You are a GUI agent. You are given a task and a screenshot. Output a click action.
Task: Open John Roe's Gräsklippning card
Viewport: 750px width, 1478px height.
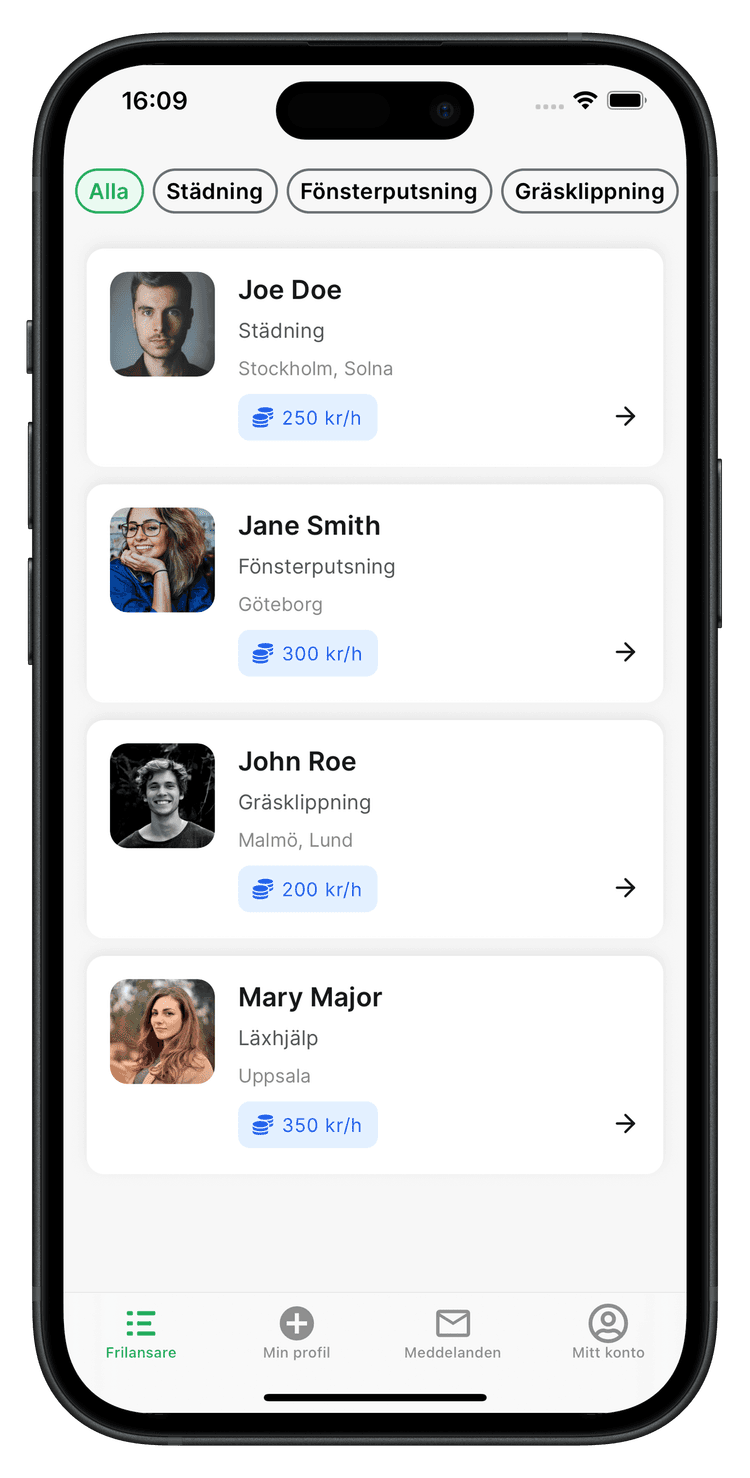(374, 829)
